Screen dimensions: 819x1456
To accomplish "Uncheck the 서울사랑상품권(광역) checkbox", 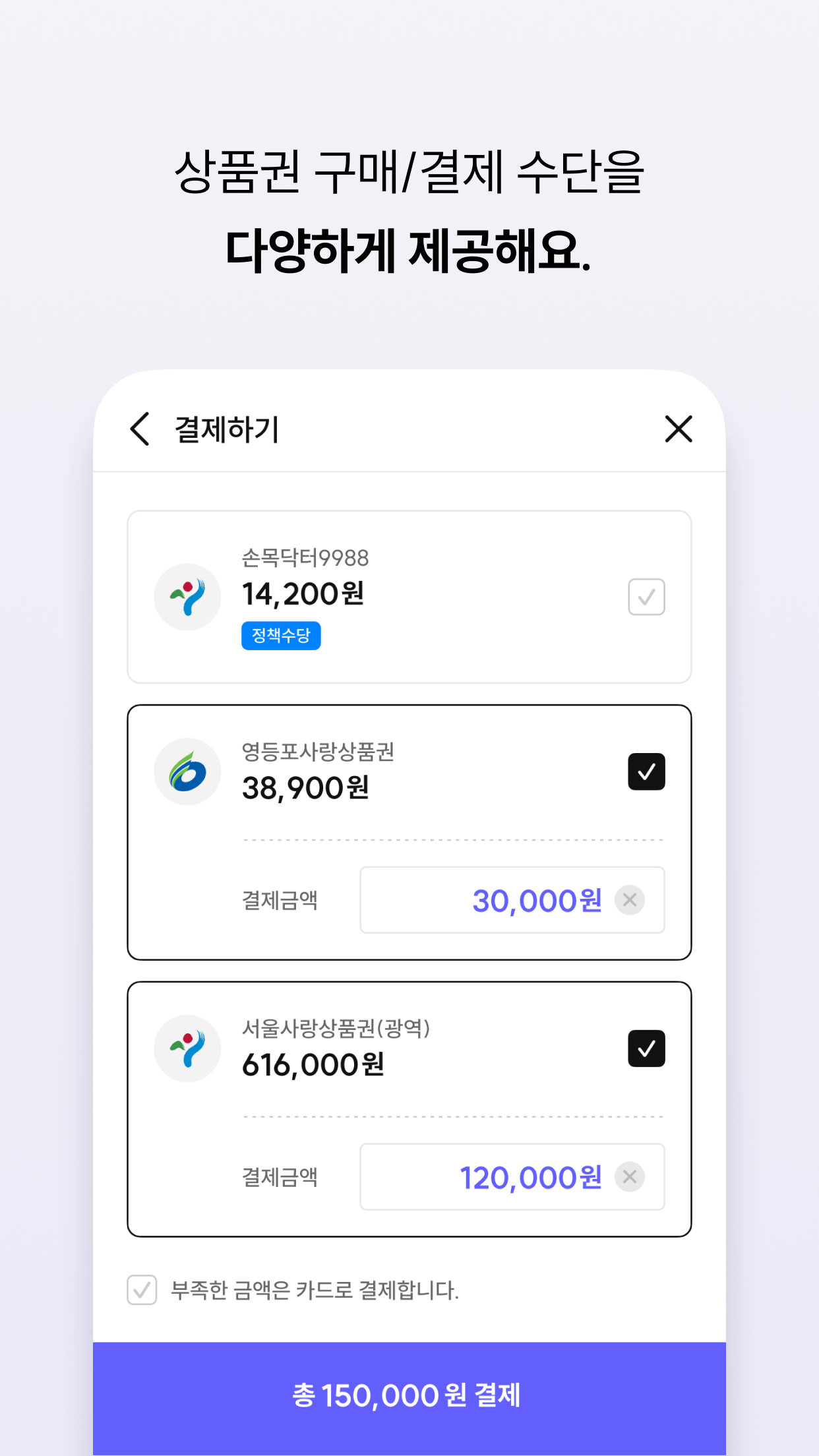I will [647, 1048].
